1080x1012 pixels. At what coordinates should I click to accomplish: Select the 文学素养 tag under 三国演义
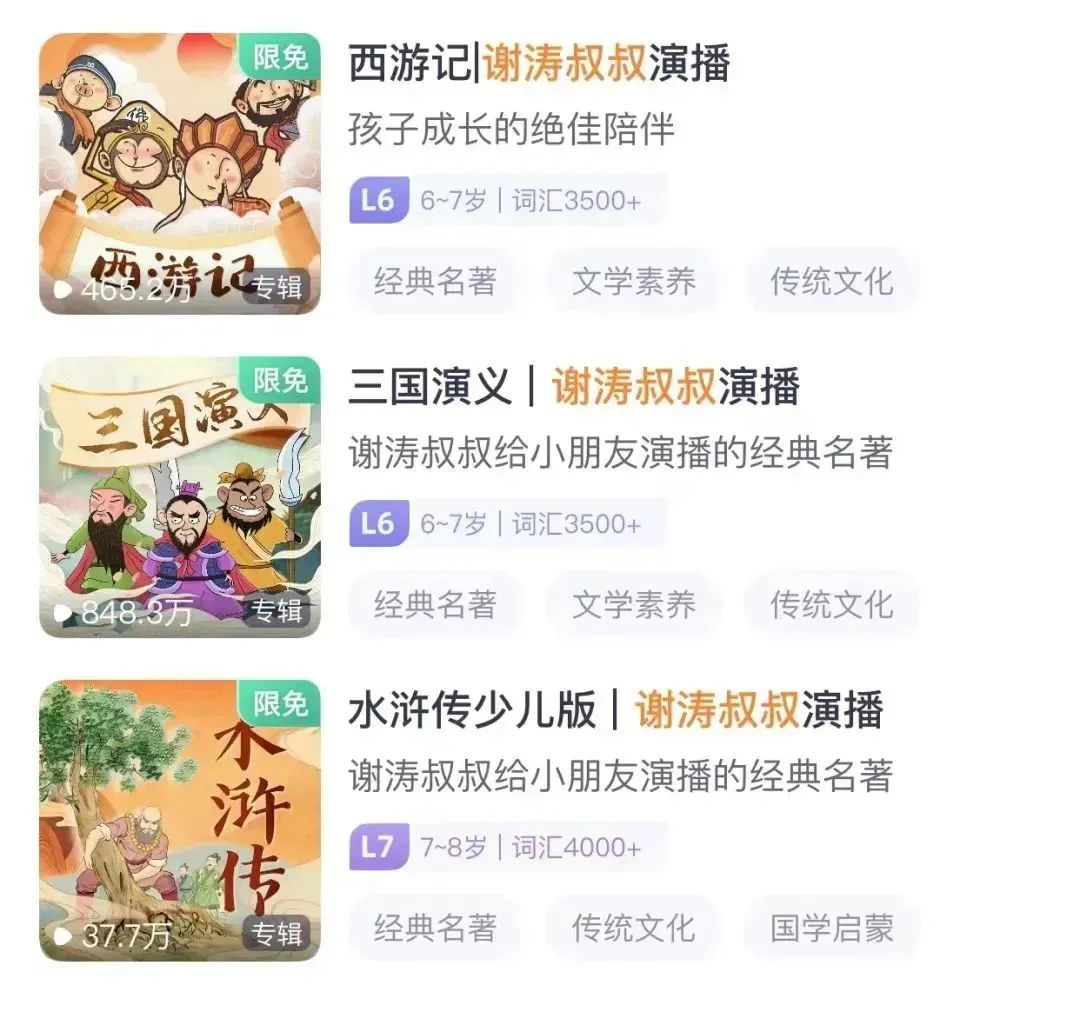[x=633, y=604]
